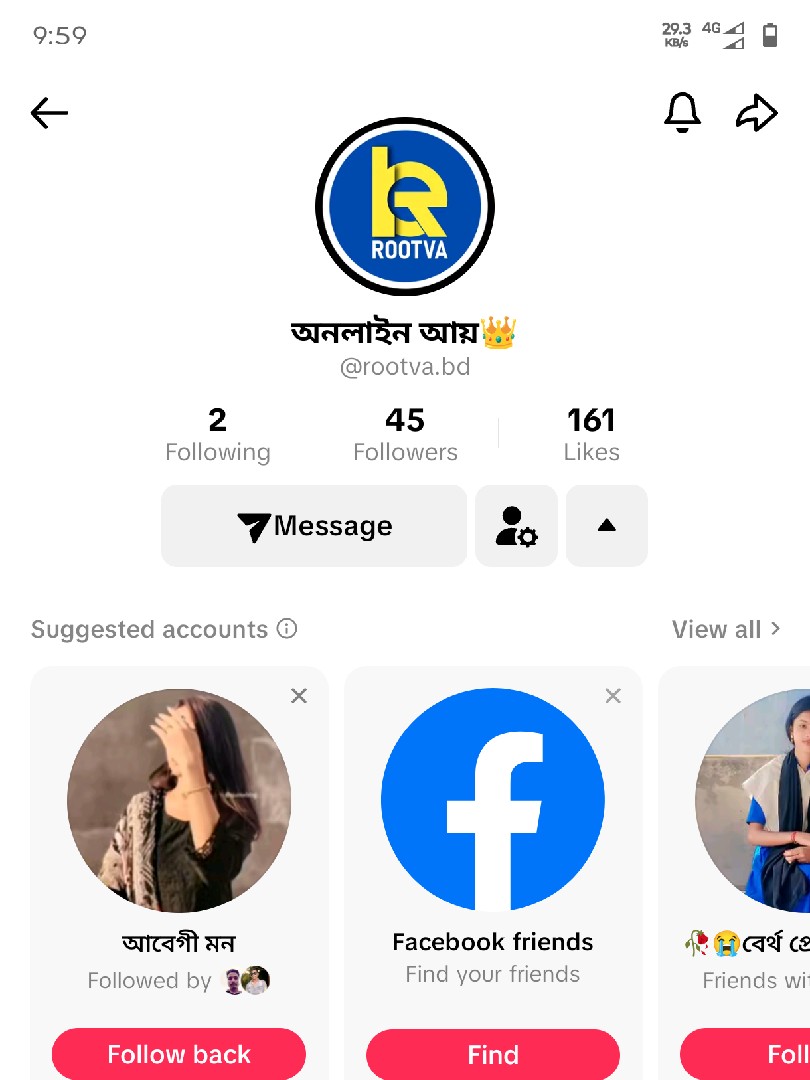
Task: Go back using the arrow
Action: coord(49,113)
